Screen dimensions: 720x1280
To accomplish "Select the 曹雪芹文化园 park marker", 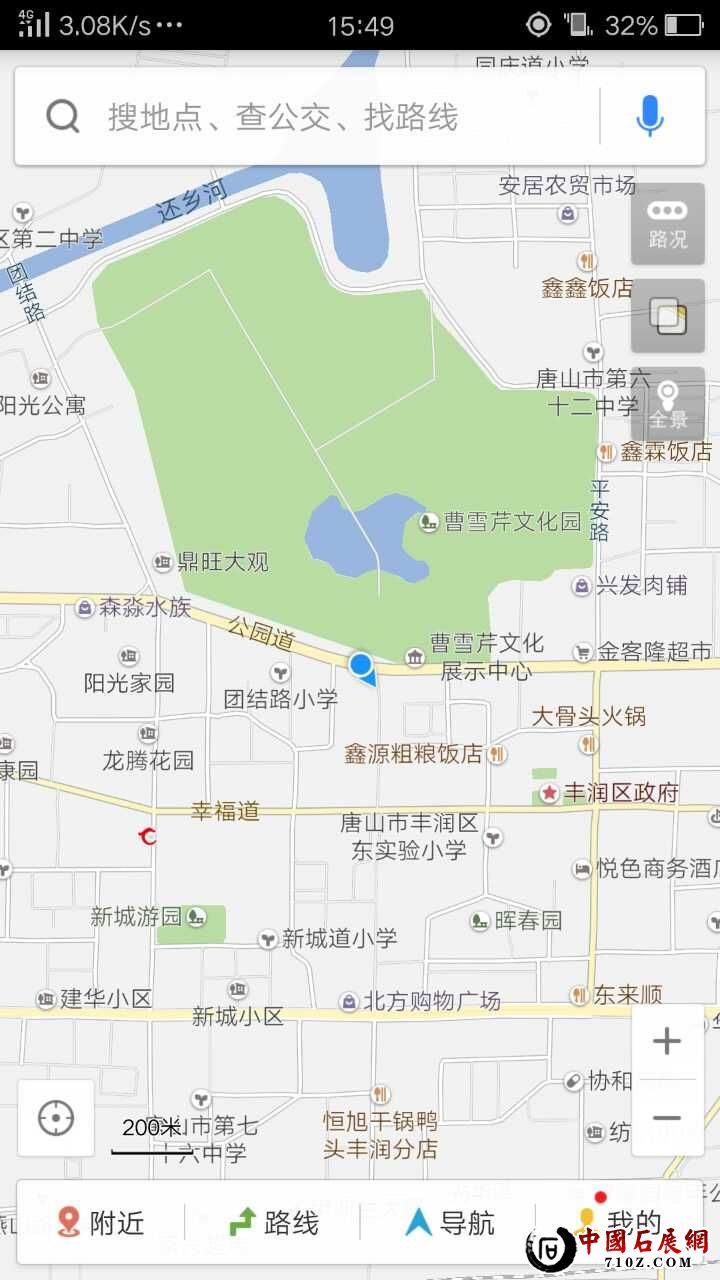I will point(429,521).
